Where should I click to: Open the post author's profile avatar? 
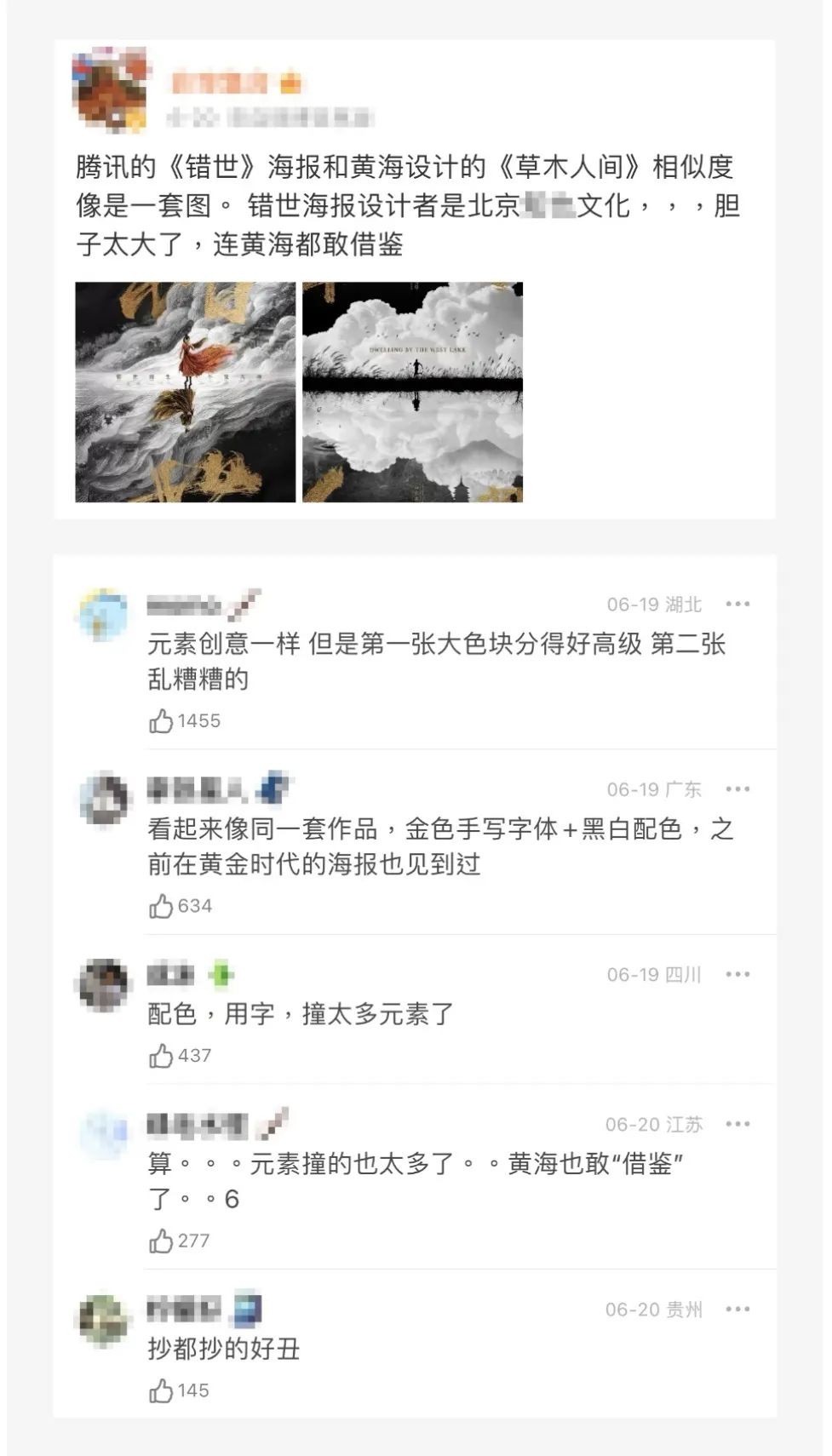(x=110, y=89)
